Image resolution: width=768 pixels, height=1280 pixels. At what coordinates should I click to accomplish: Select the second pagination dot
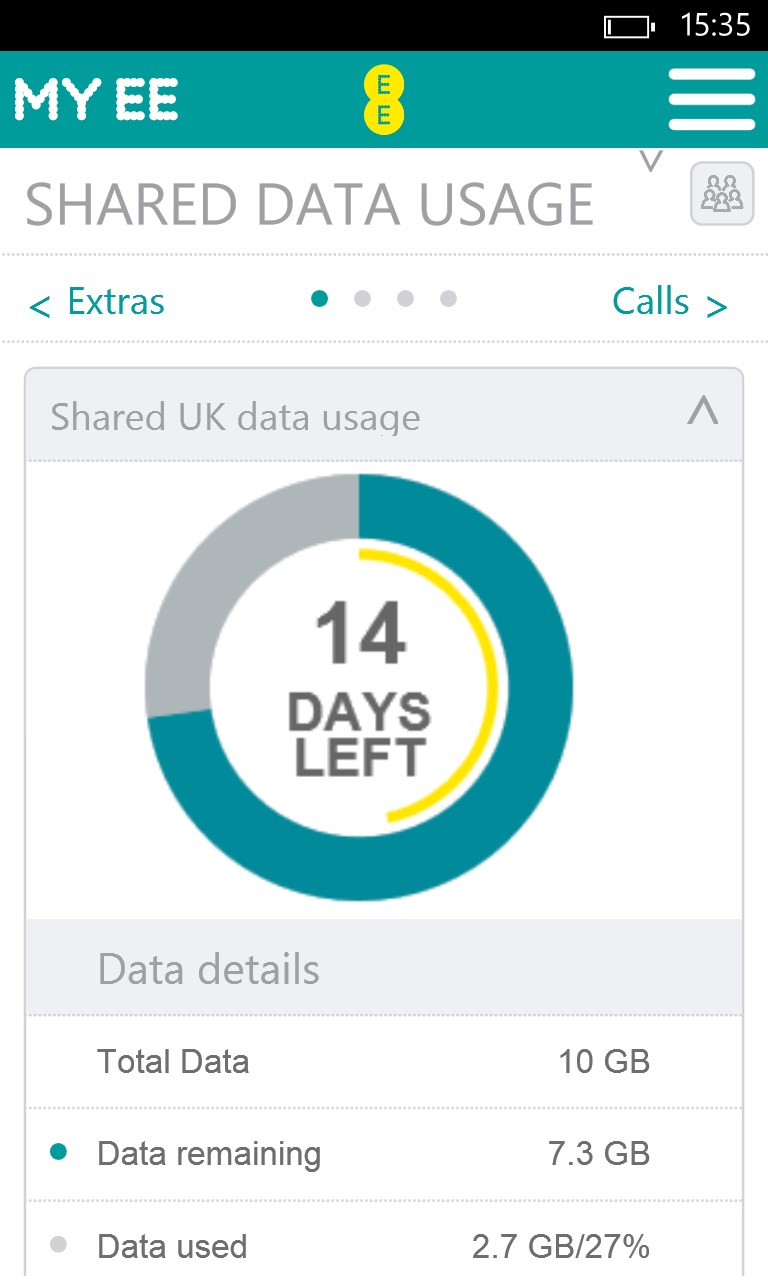[x=361, y=298]
